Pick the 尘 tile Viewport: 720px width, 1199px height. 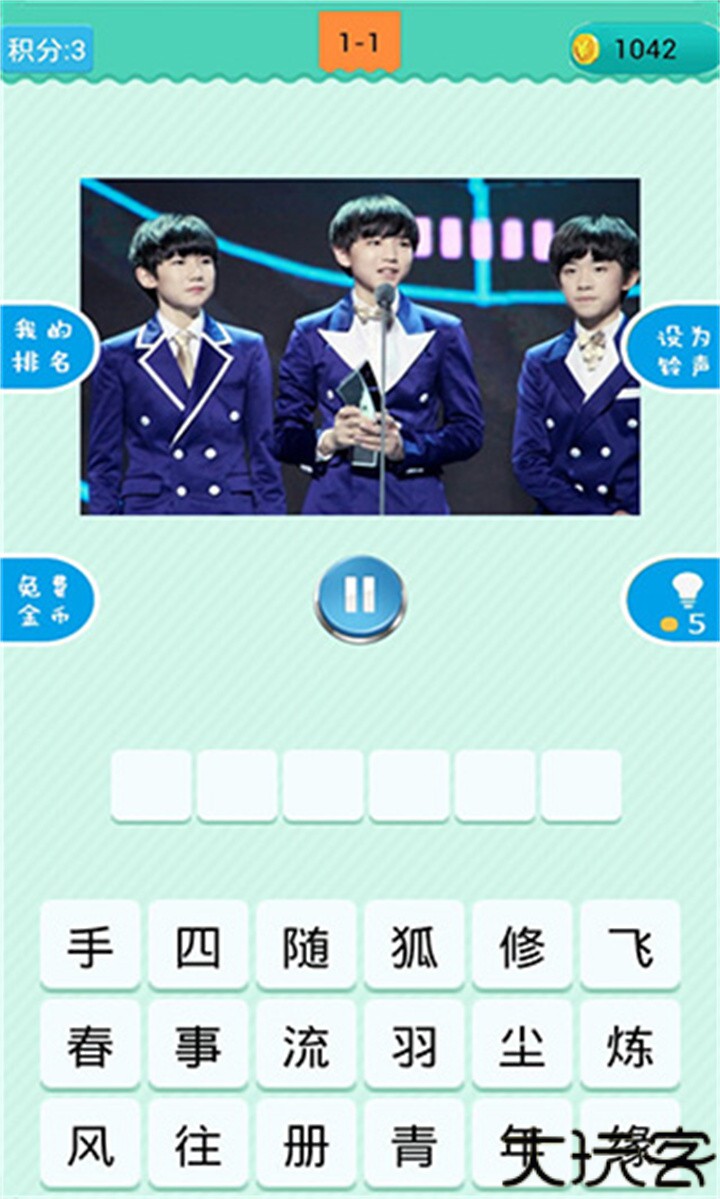[x=522, y=1045]
